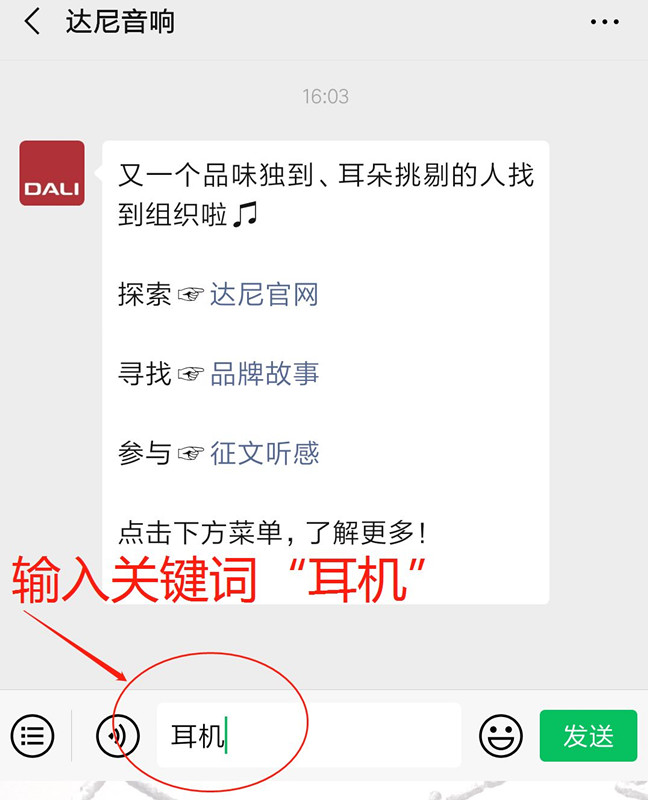Open the DALI account avatar

coord(52,173)
